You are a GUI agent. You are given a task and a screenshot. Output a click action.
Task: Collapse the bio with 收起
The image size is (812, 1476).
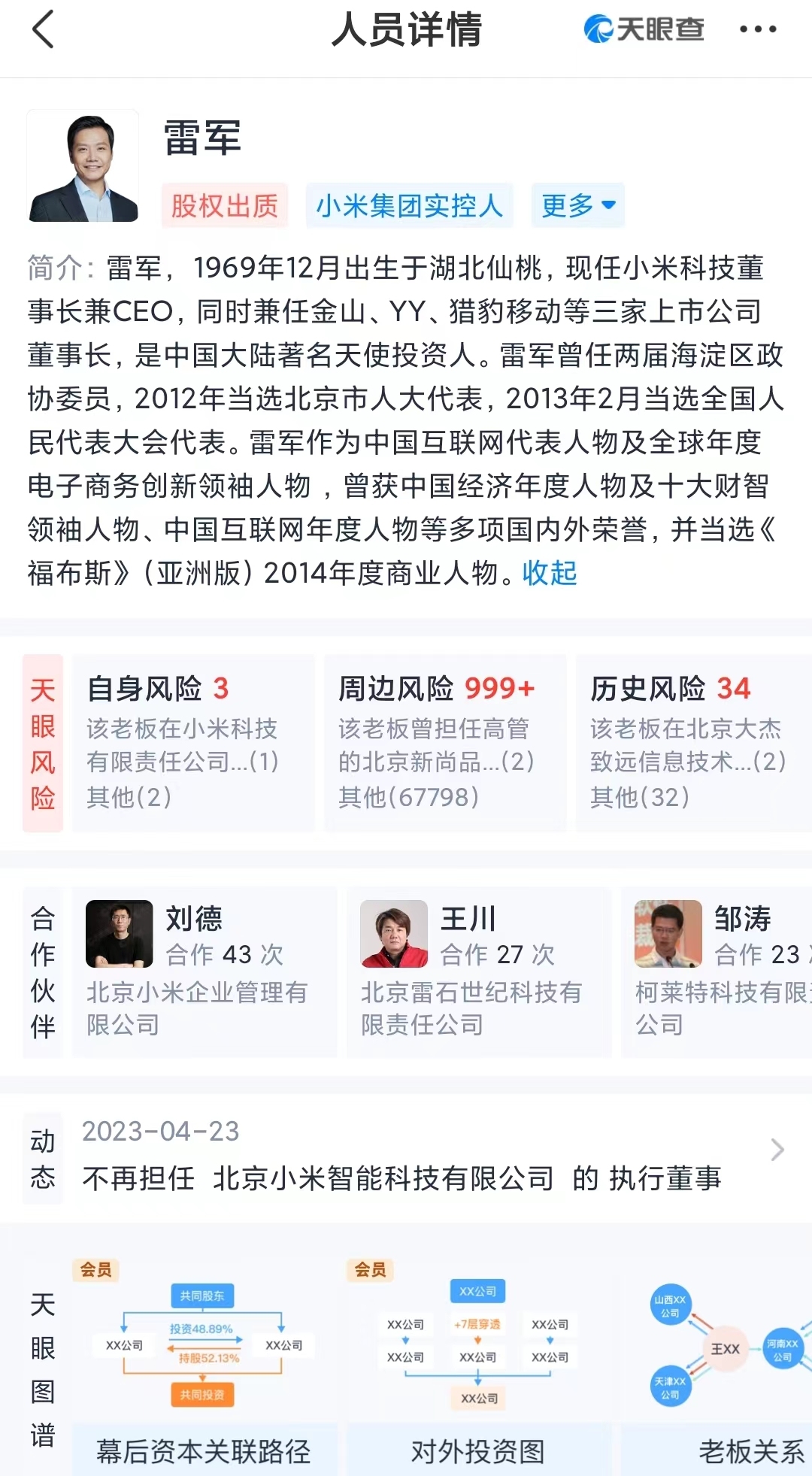(x=550, y=573)
